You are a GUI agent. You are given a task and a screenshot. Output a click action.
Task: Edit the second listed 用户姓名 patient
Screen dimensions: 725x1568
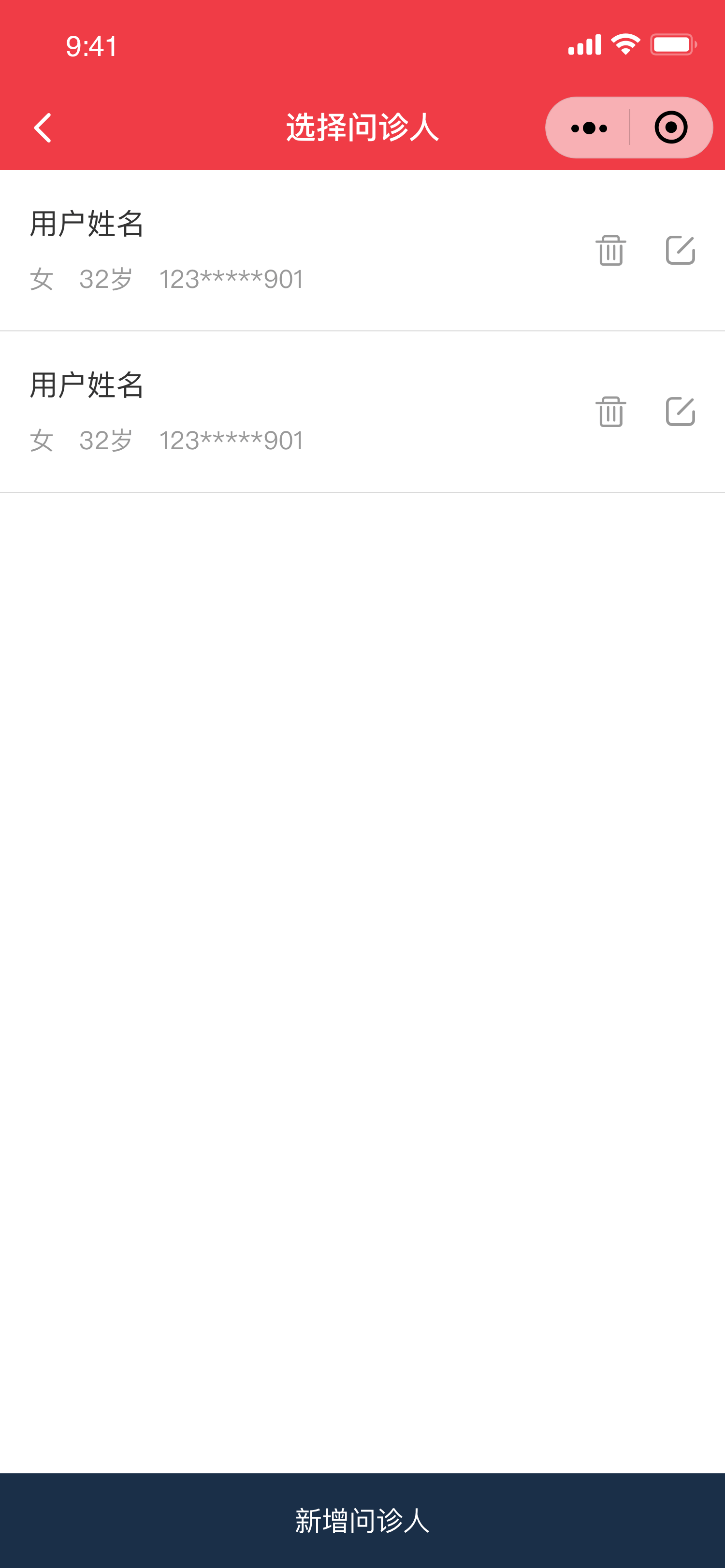click(x=680, y=412)
